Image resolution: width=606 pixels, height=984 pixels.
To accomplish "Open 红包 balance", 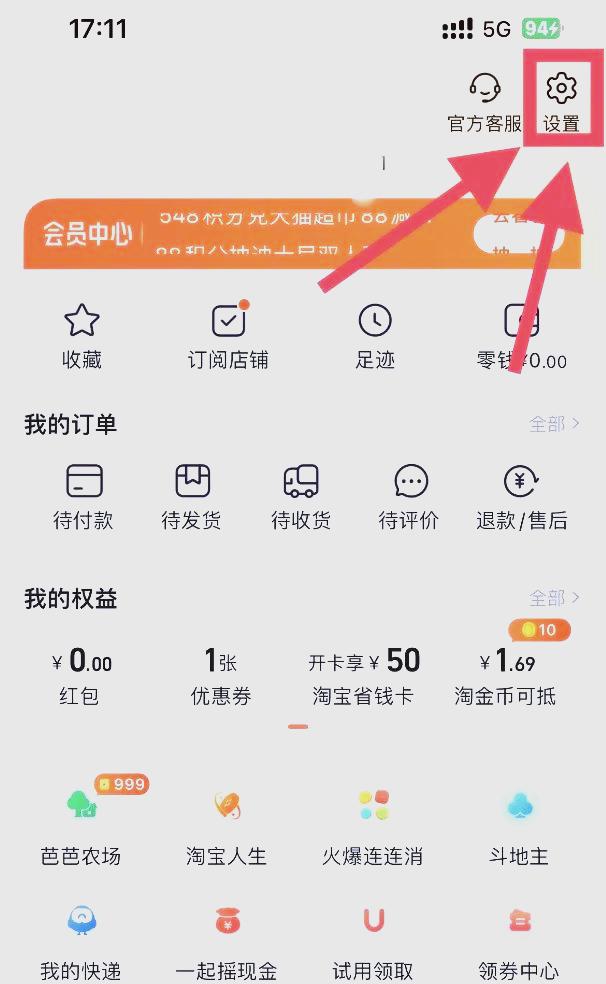I will tap(80, 676).
